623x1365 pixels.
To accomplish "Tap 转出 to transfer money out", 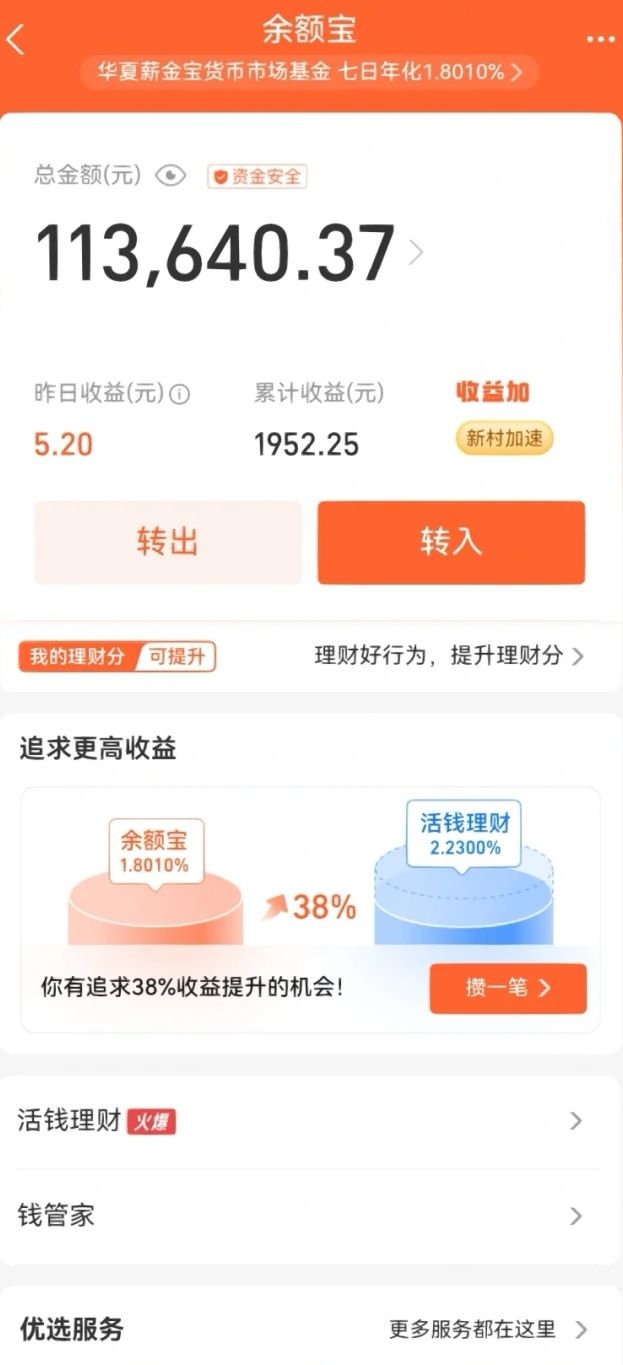I will 168,542.
